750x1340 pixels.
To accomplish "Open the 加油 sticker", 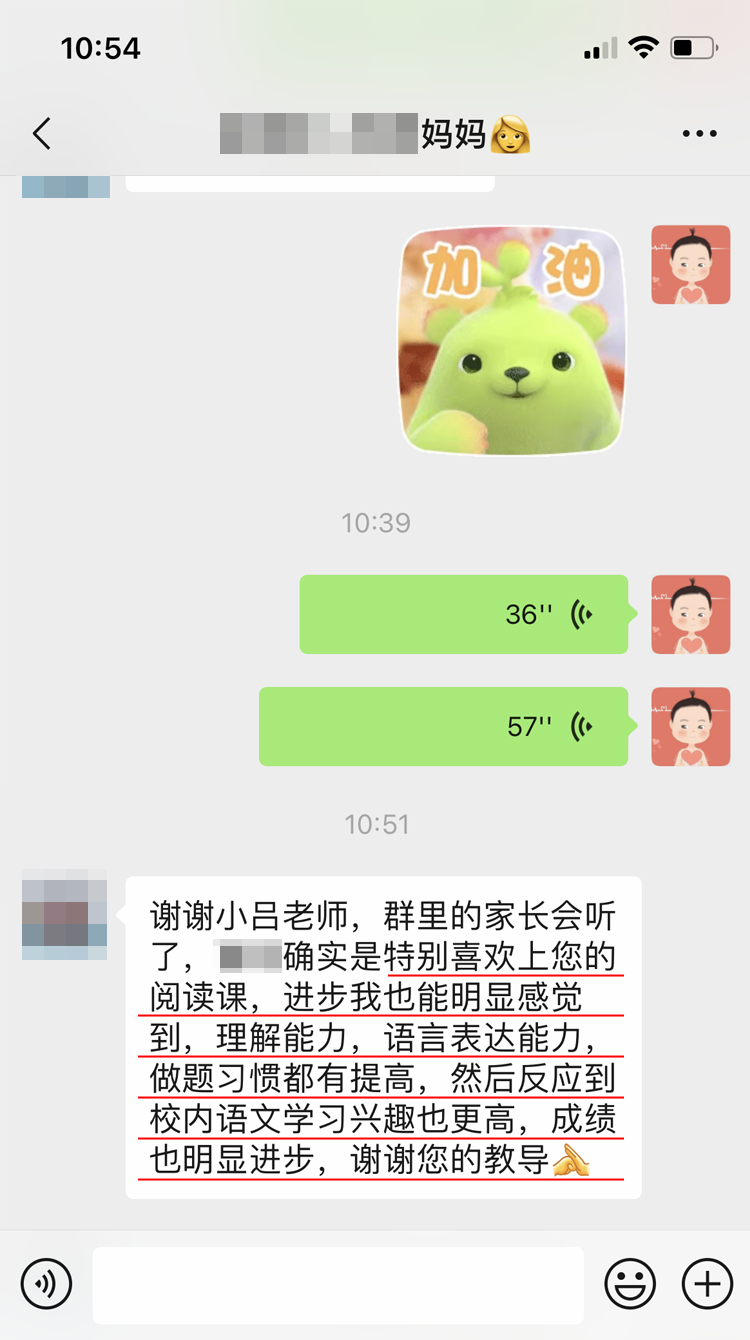I will [x=511, y=340].
